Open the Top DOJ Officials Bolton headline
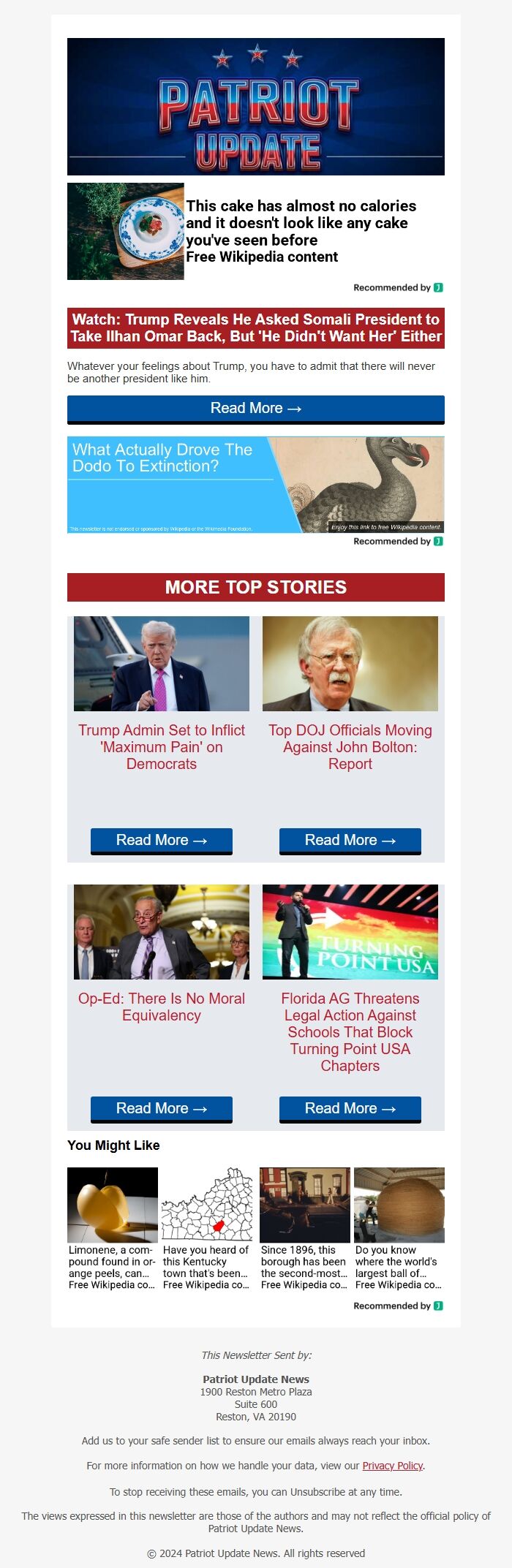The image size is (512, 1568). tap(350, 746)
